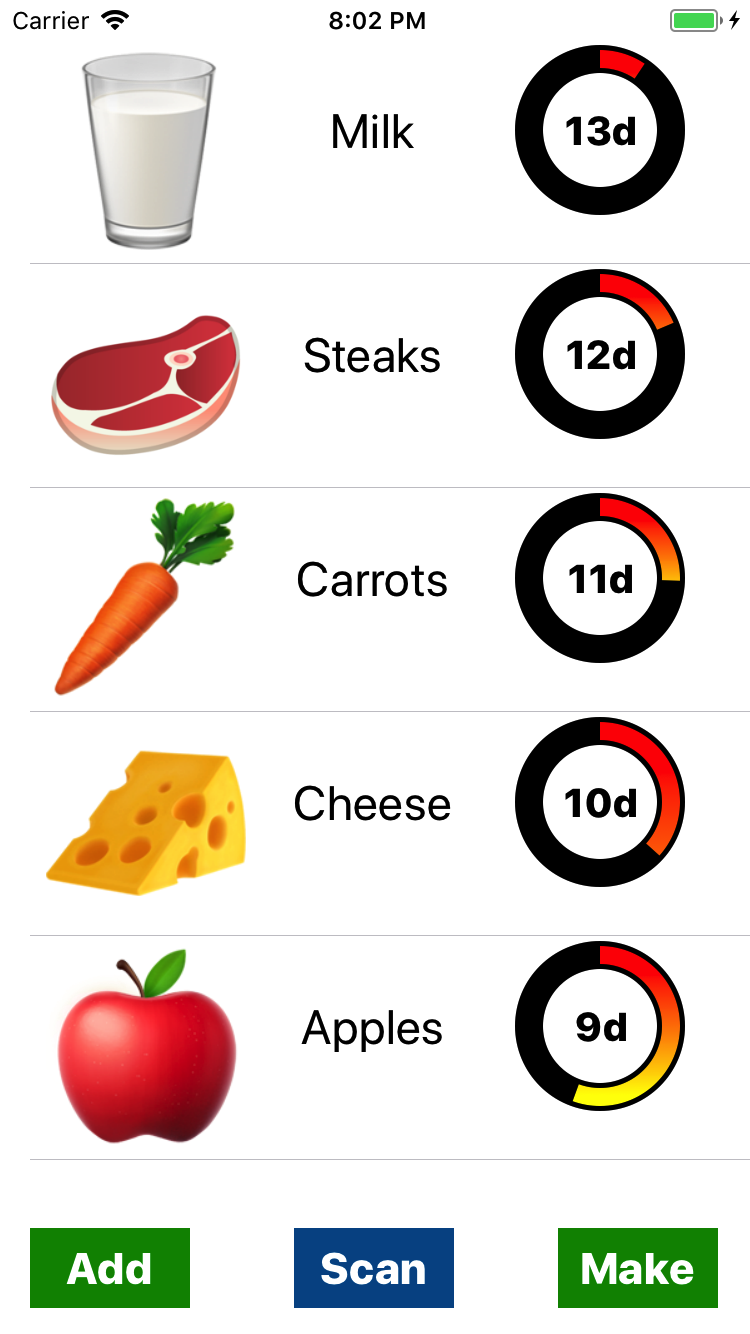Open the Scan button

374,1268
